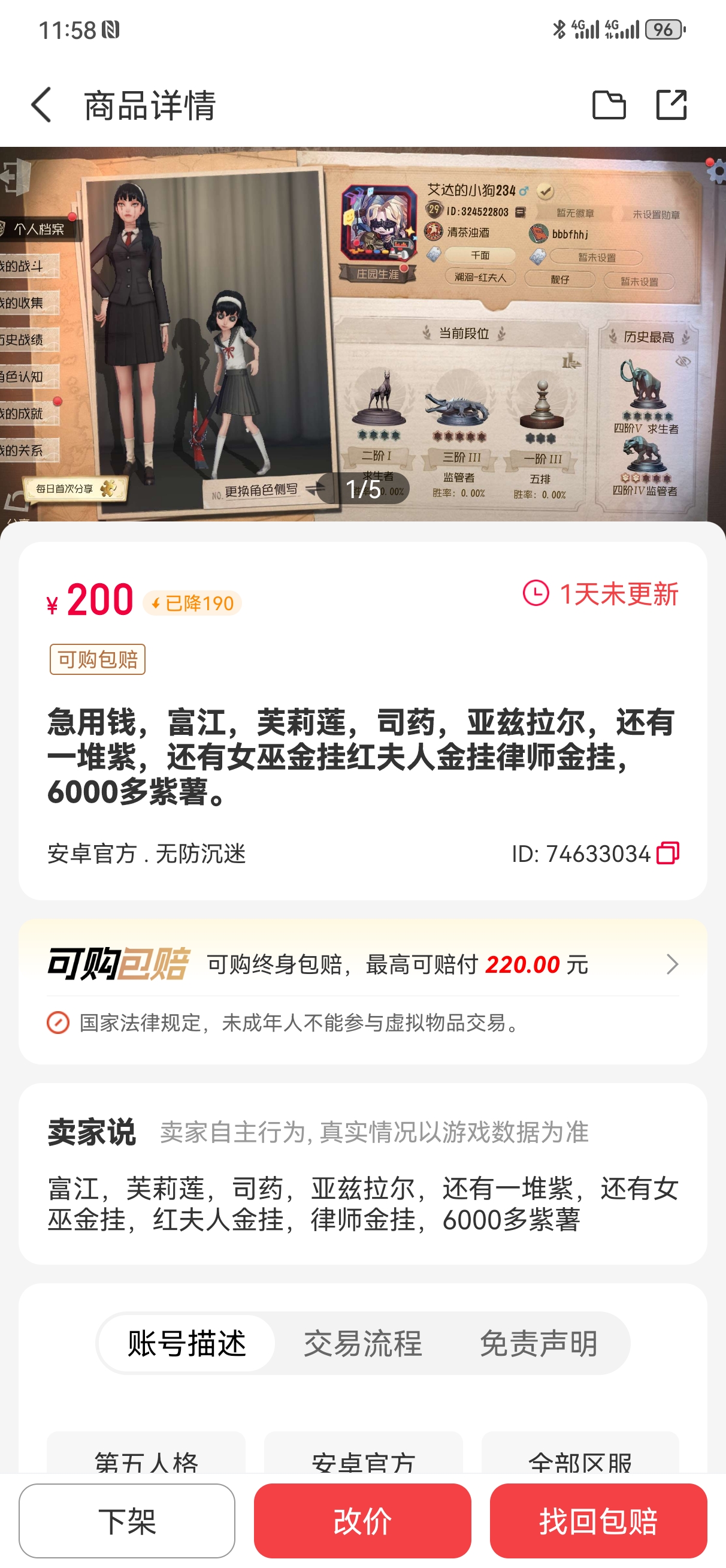Open the folder icon in the header
The height and width of the screenshot is (1568, 726).
[609, 105]
